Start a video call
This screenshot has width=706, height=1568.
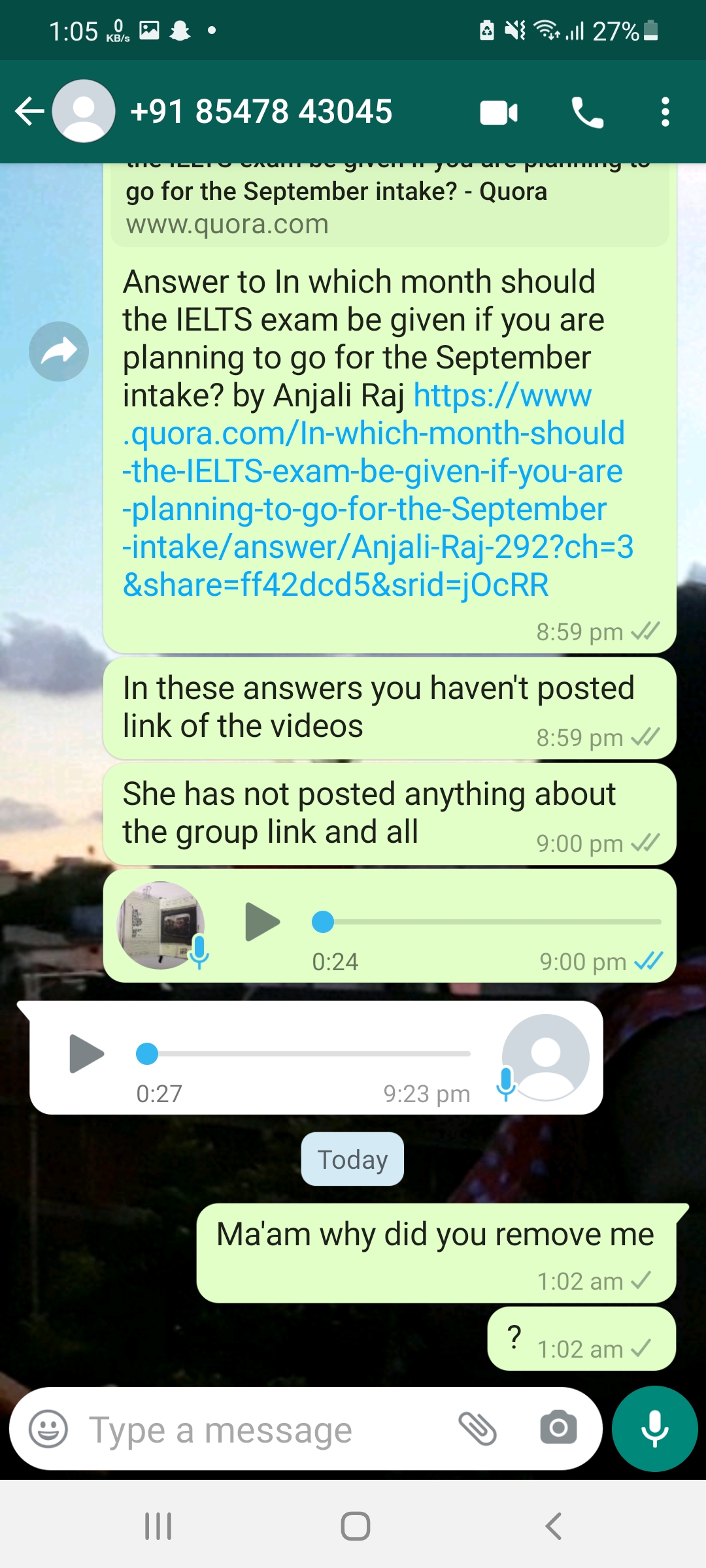click(499, 112)
